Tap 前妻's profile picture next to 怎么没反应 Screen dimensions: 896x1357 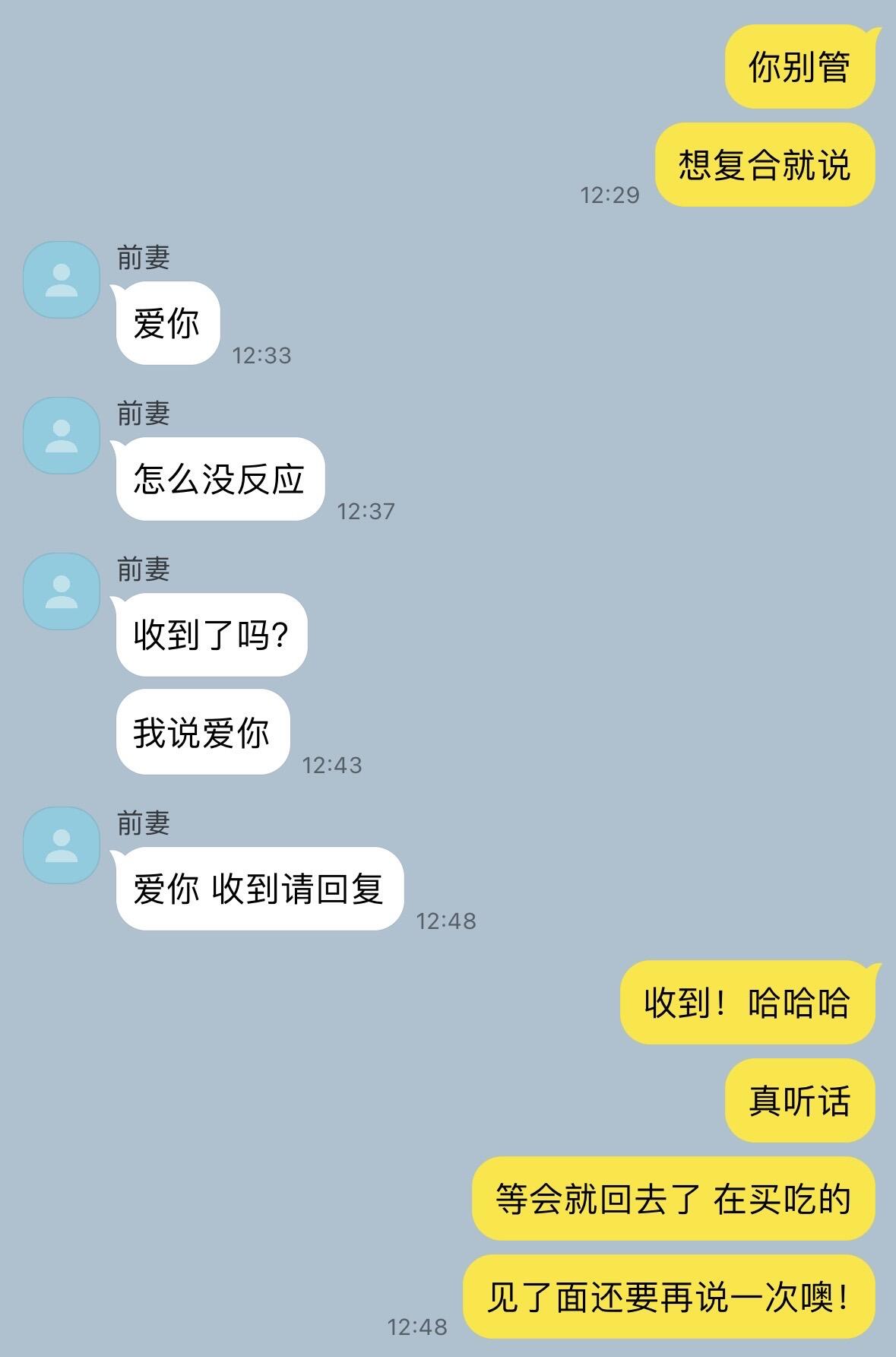(62, 436)
